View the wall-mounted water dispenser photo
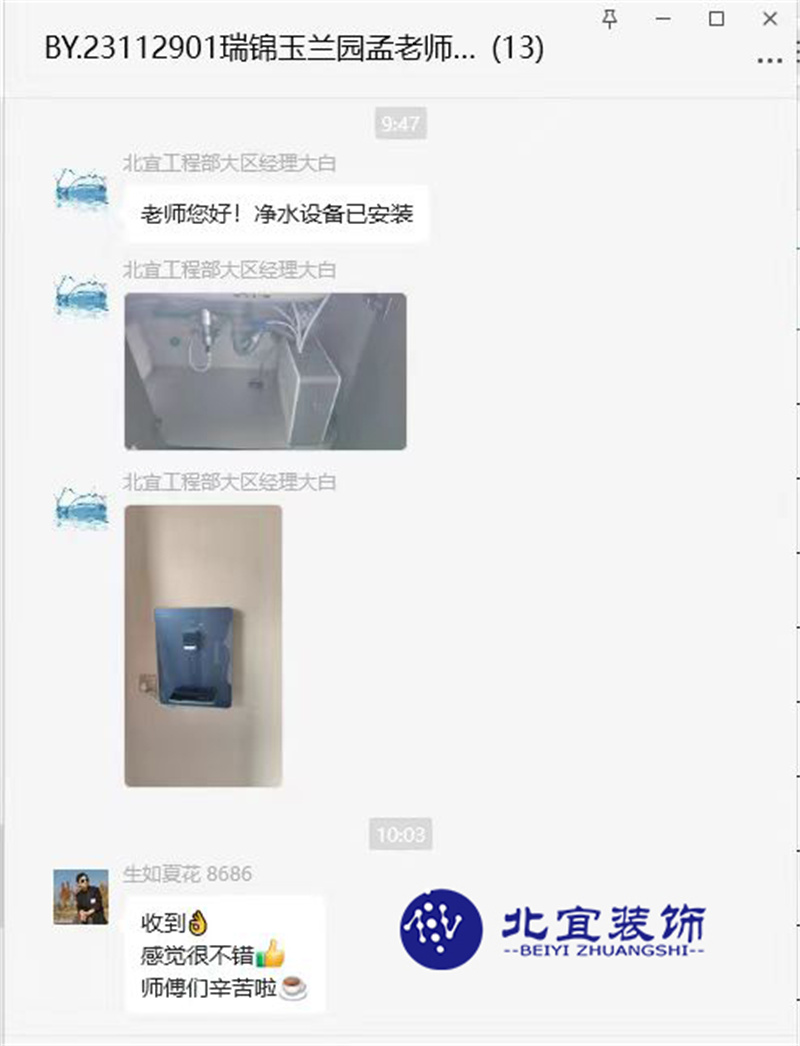The height and width of the screenshot is (1046, 800). coord(203,646)
